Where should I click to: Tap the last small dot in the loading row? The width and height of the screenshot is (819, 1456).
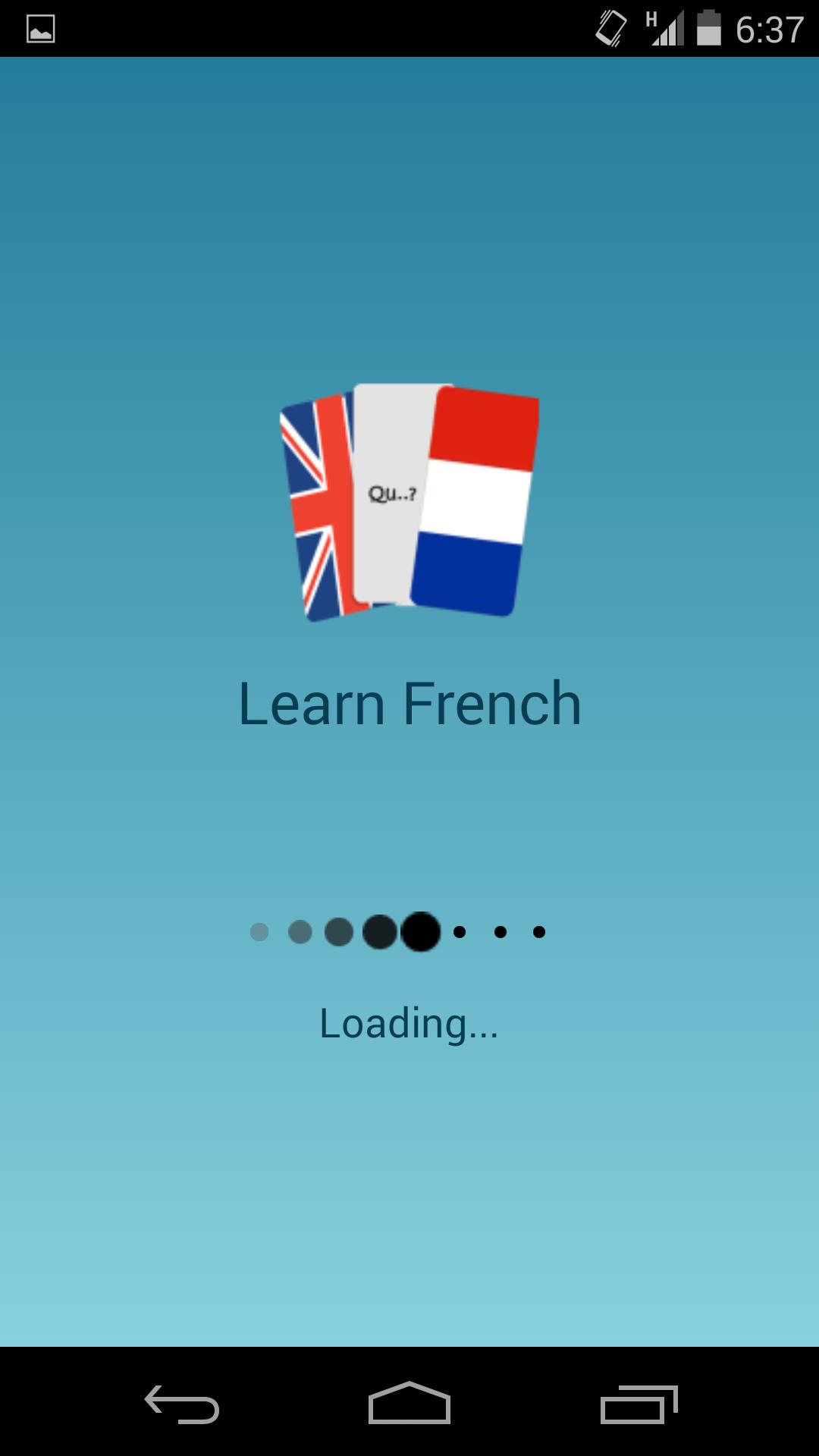[539, 933]
